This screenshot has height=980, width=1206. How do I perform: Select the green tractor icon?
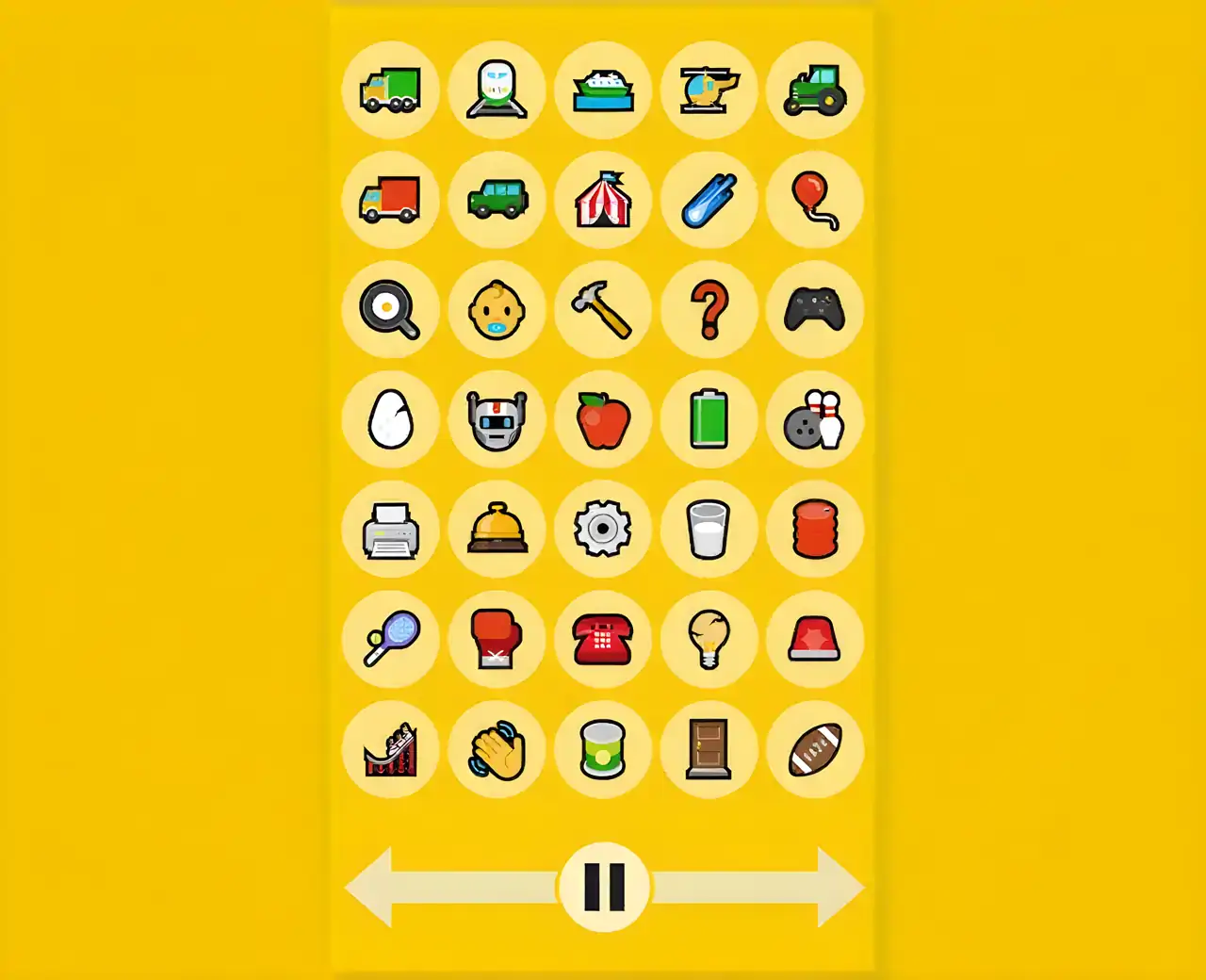tap(815, 90)
